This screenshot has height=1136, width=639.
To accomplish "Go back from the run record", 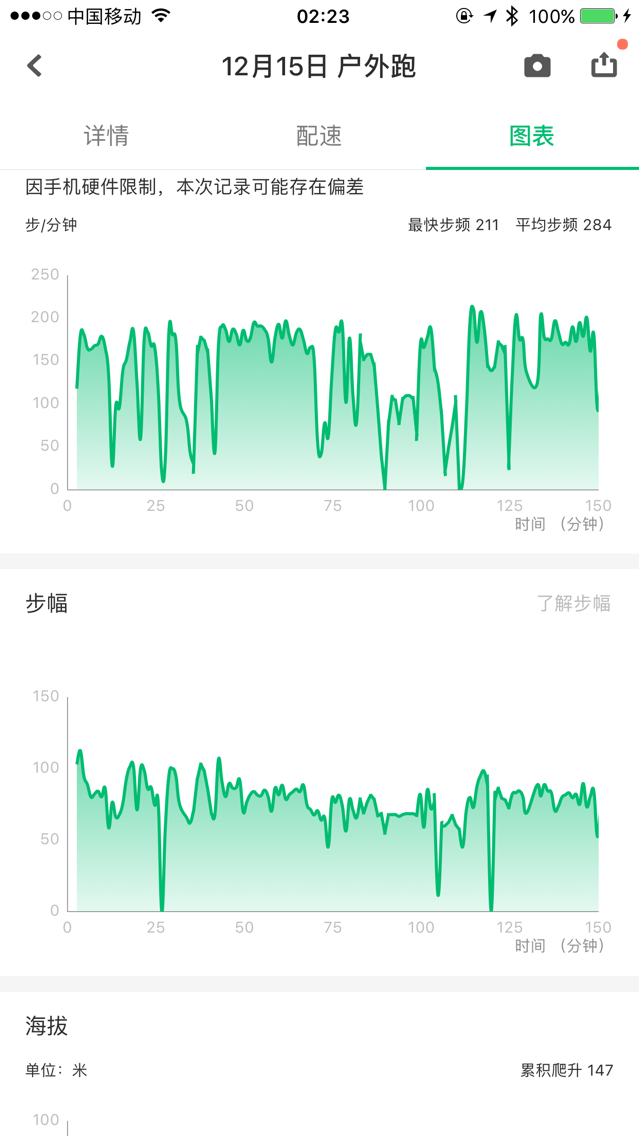I will [35, 67].
